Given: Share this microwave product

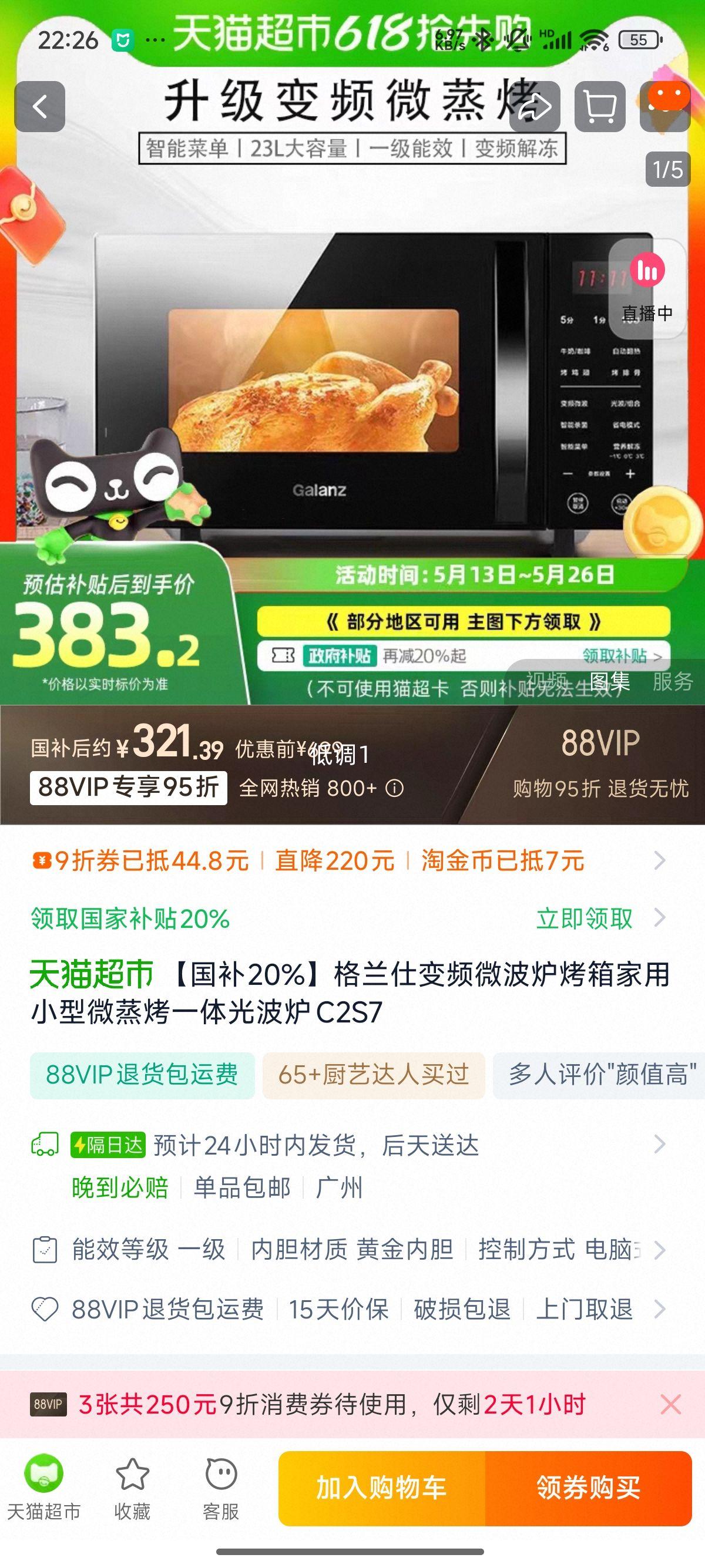Looking at the screenshot, I should [x=535, y=106].
